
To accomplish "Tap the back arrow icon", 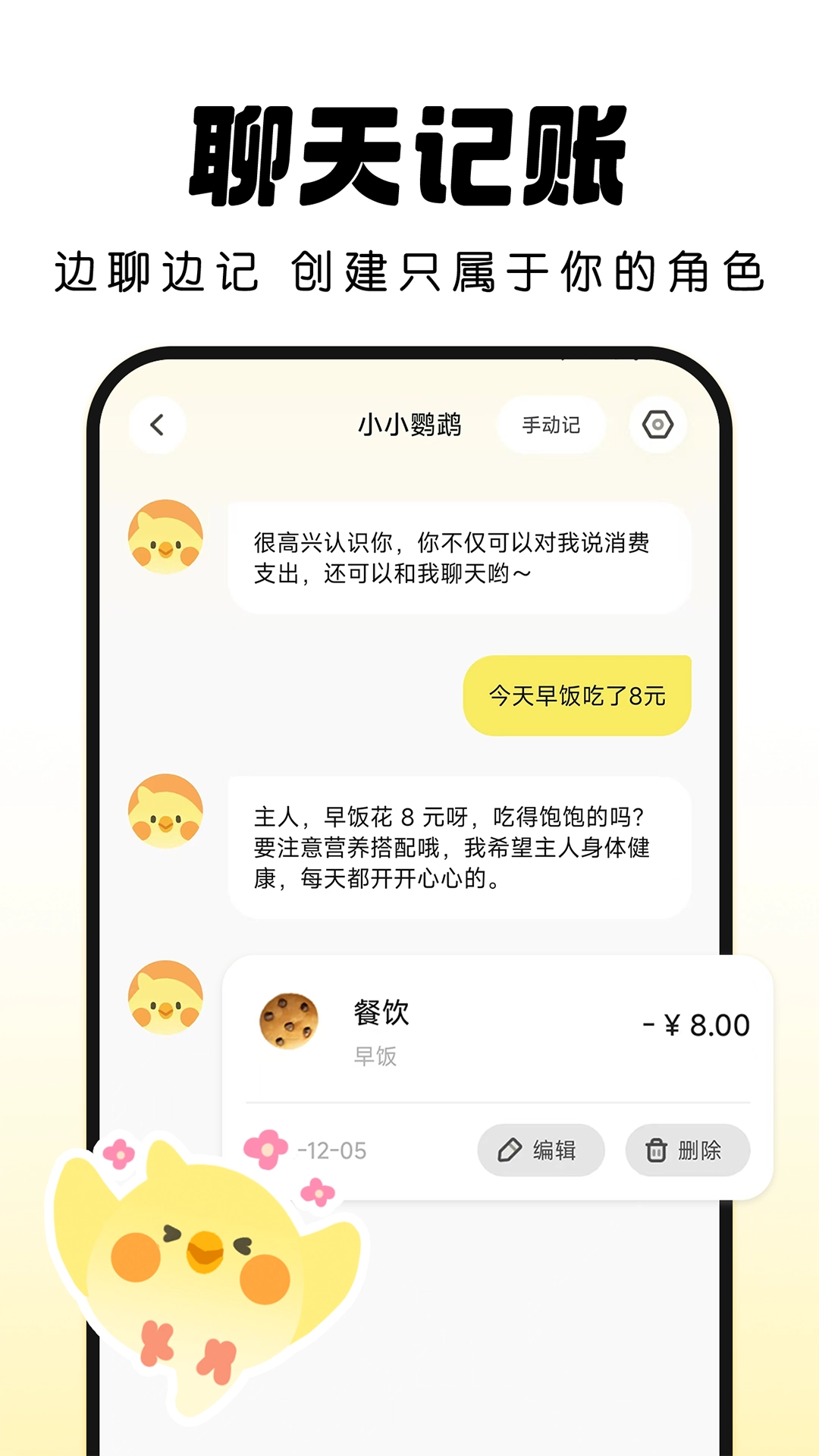I will point(157,425).
